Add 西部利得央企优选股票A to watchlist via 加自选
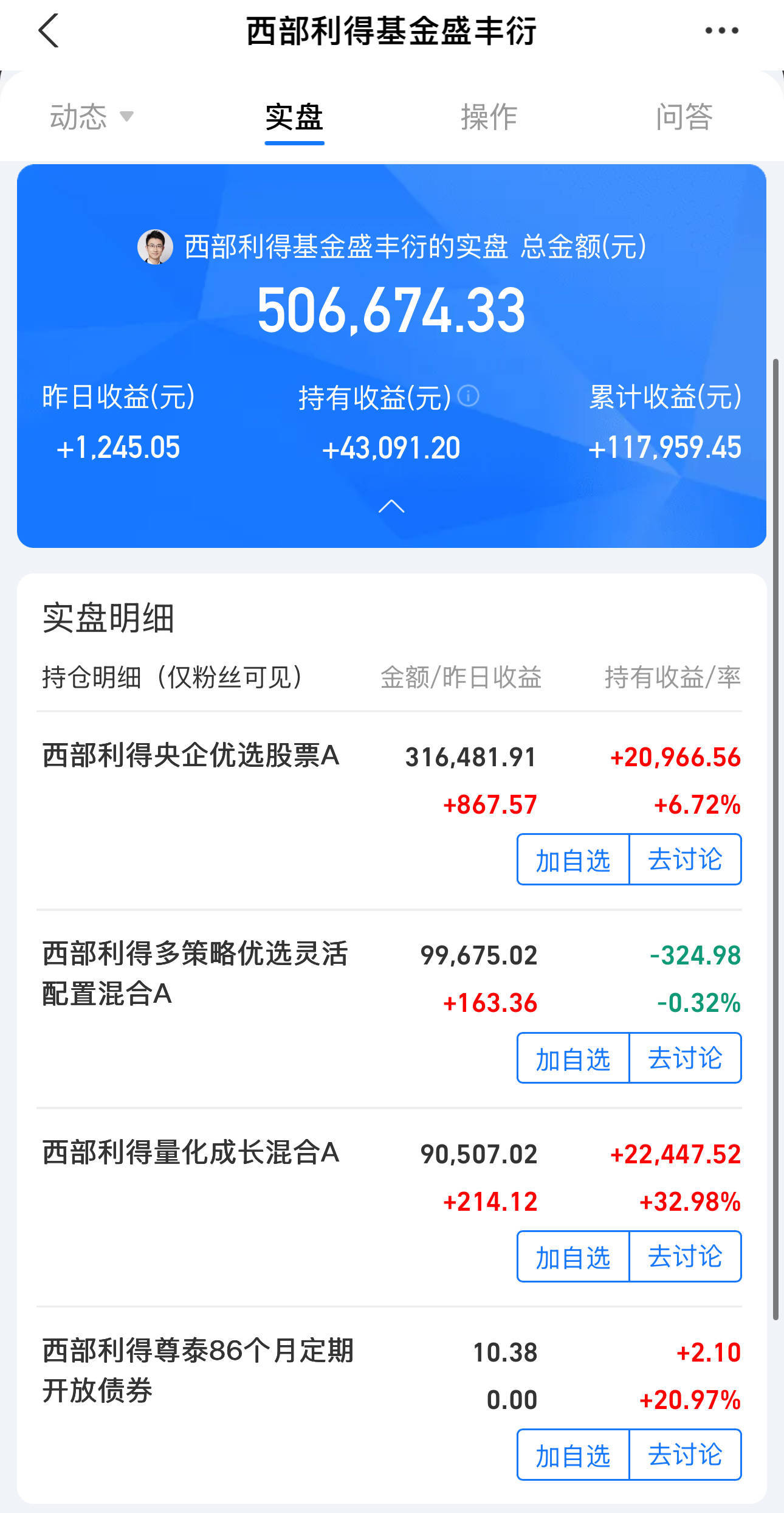 pos(573,859)
